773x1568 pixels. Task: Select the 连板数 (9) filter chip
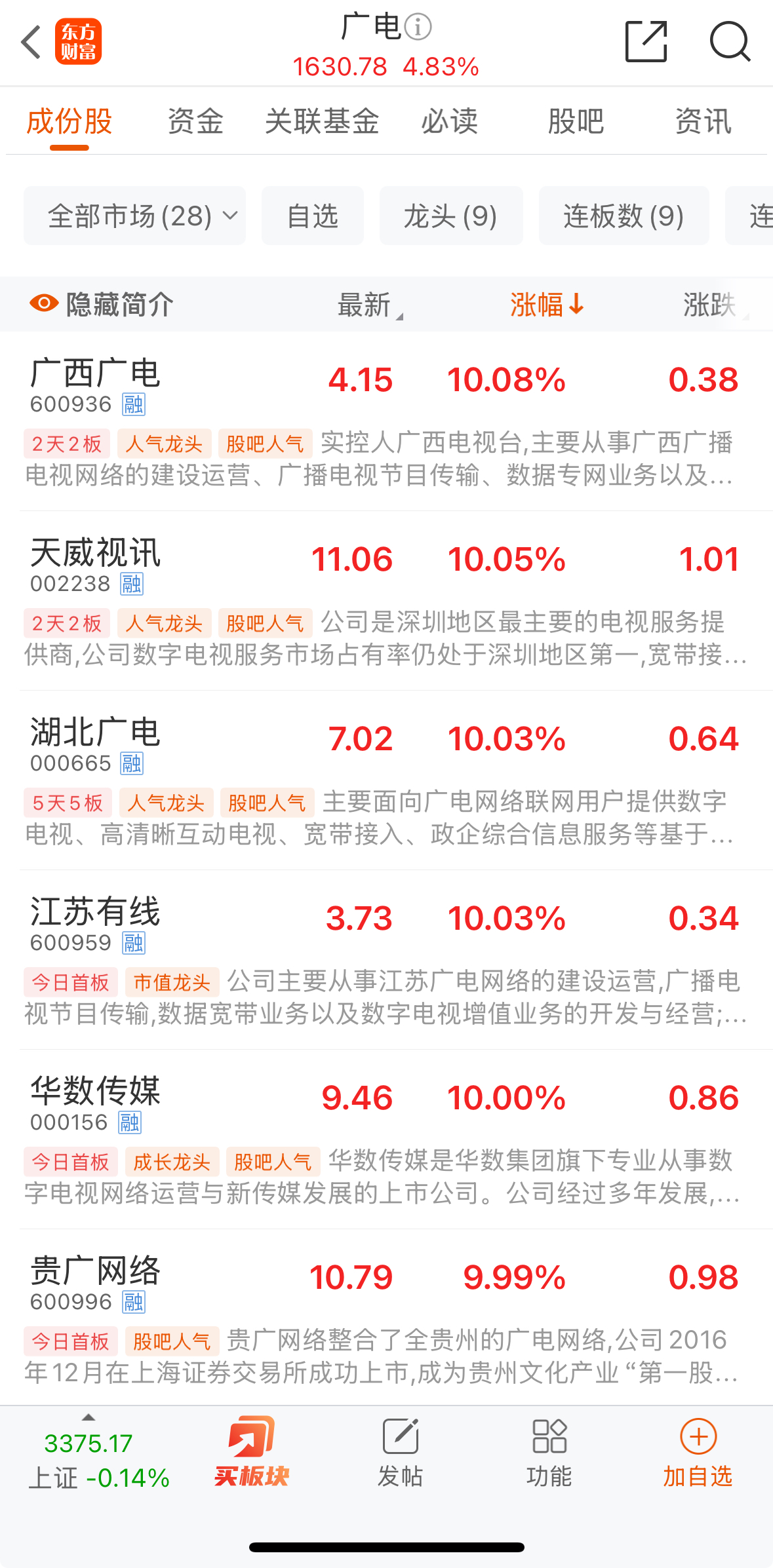(x=624, y=216)
